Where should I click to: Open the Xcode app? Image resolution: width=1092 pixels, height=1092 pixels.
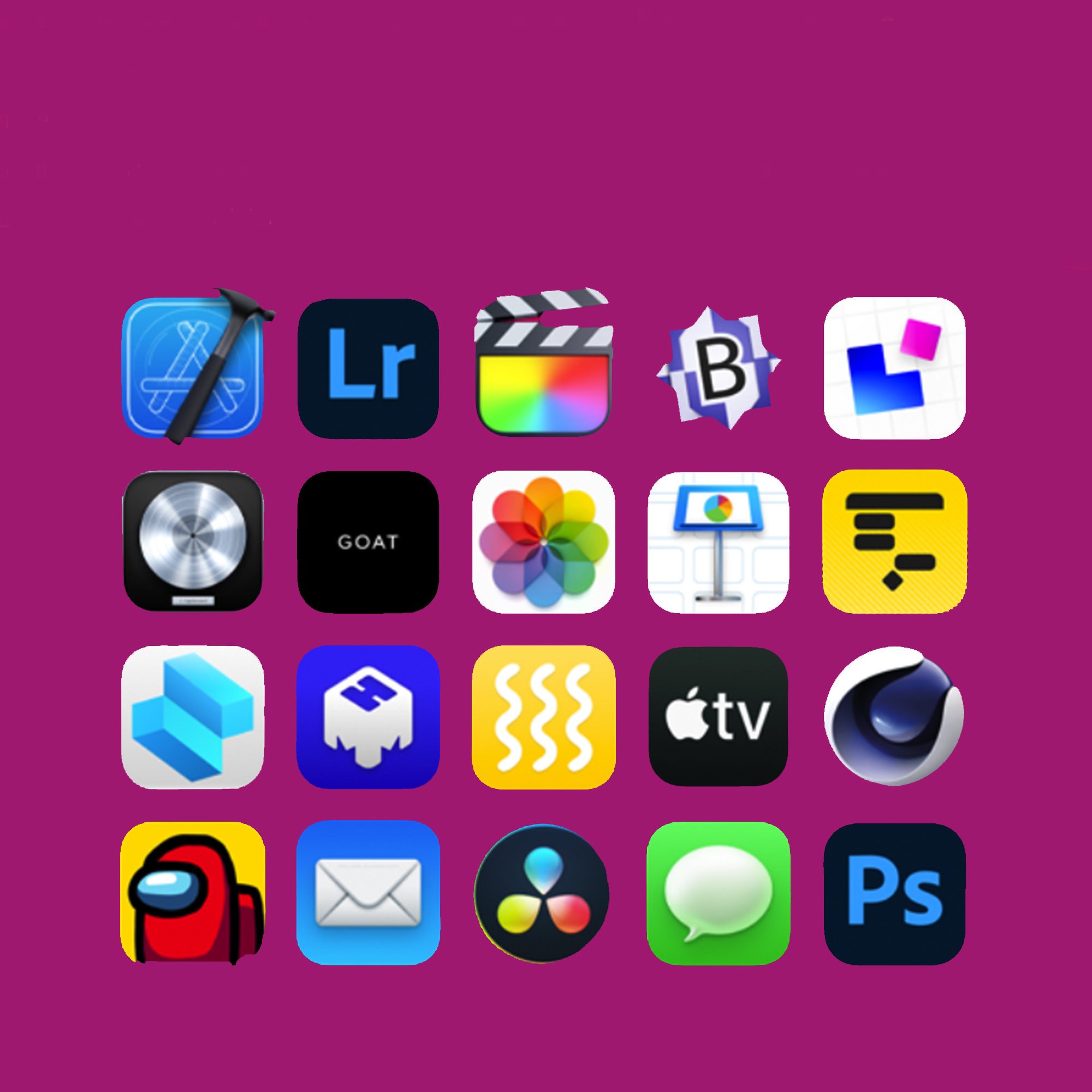point(193,368)
